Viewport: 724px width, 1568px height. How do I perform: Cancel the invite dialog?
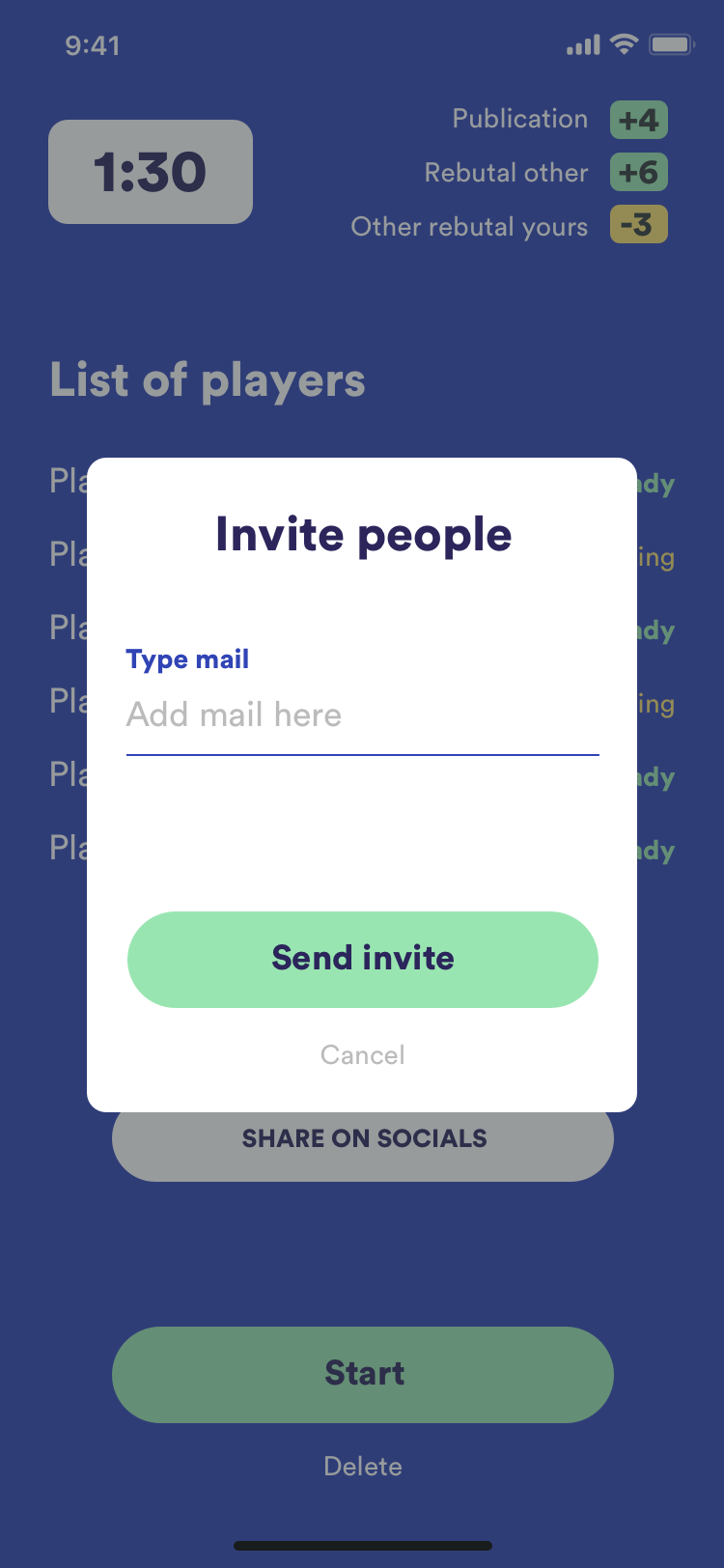(x=362, y=1054)
